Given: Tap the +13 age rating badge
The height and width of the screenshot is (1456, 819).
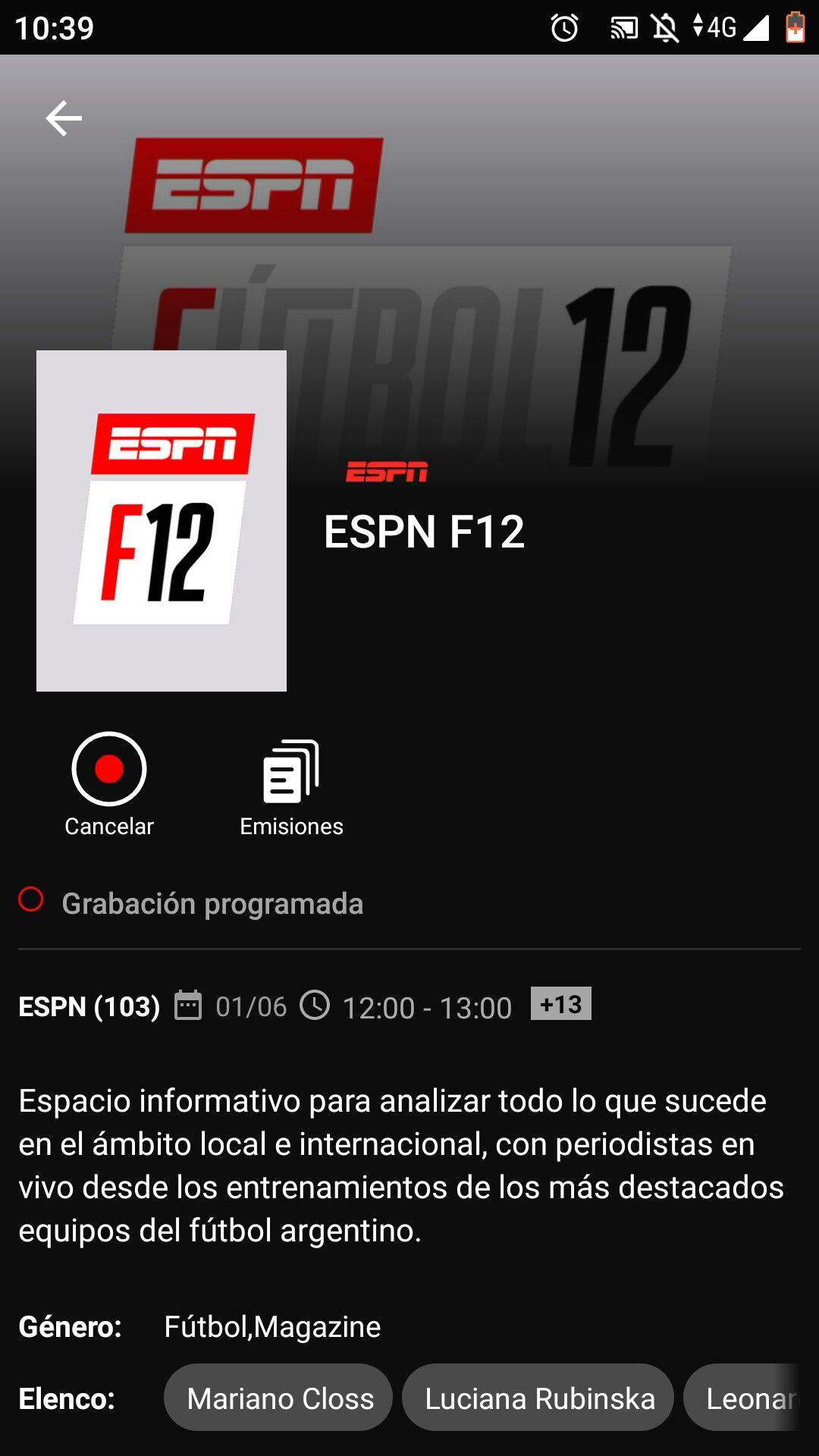Looking at the screenshot, I should tap(561, 1003).
